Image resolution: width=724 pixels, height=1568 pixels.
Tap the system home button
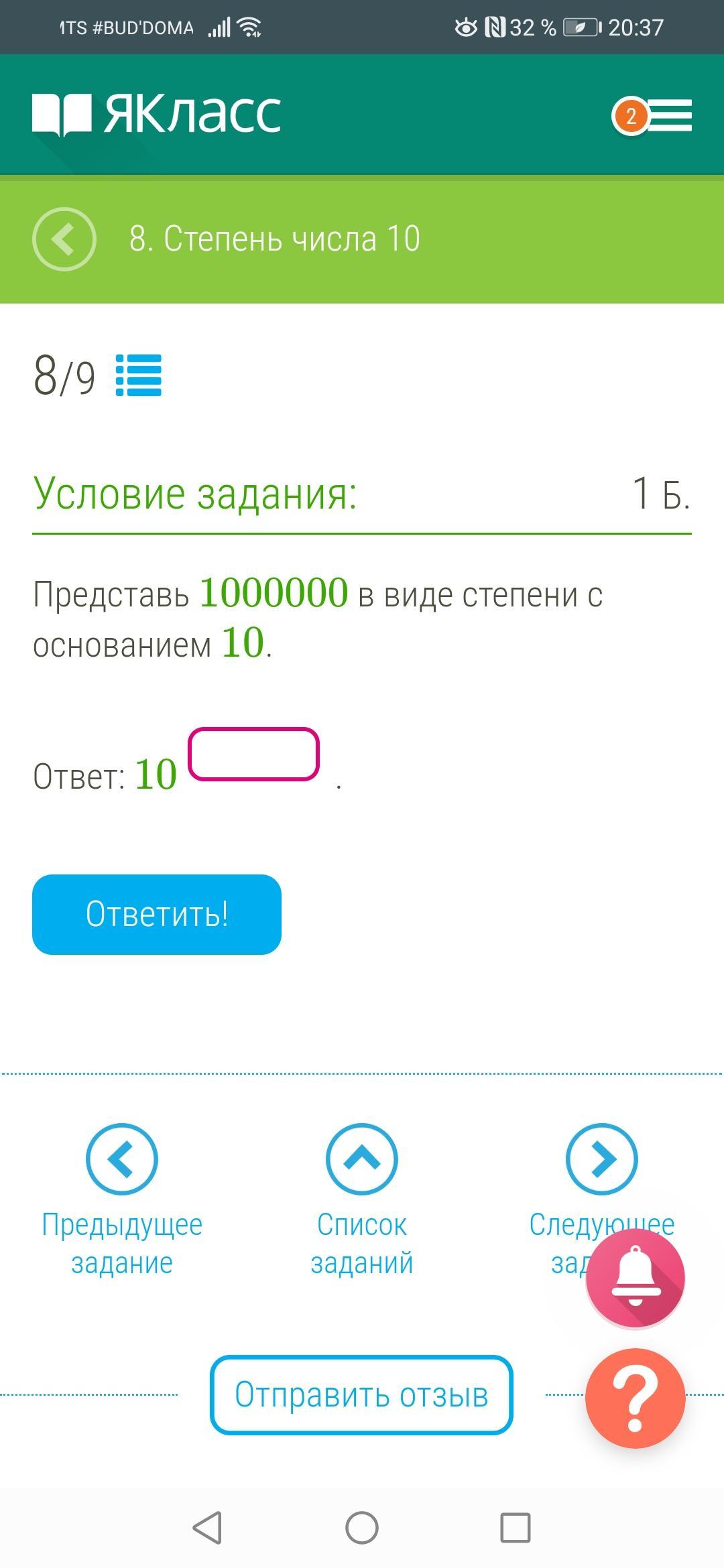coord(362,1528)
